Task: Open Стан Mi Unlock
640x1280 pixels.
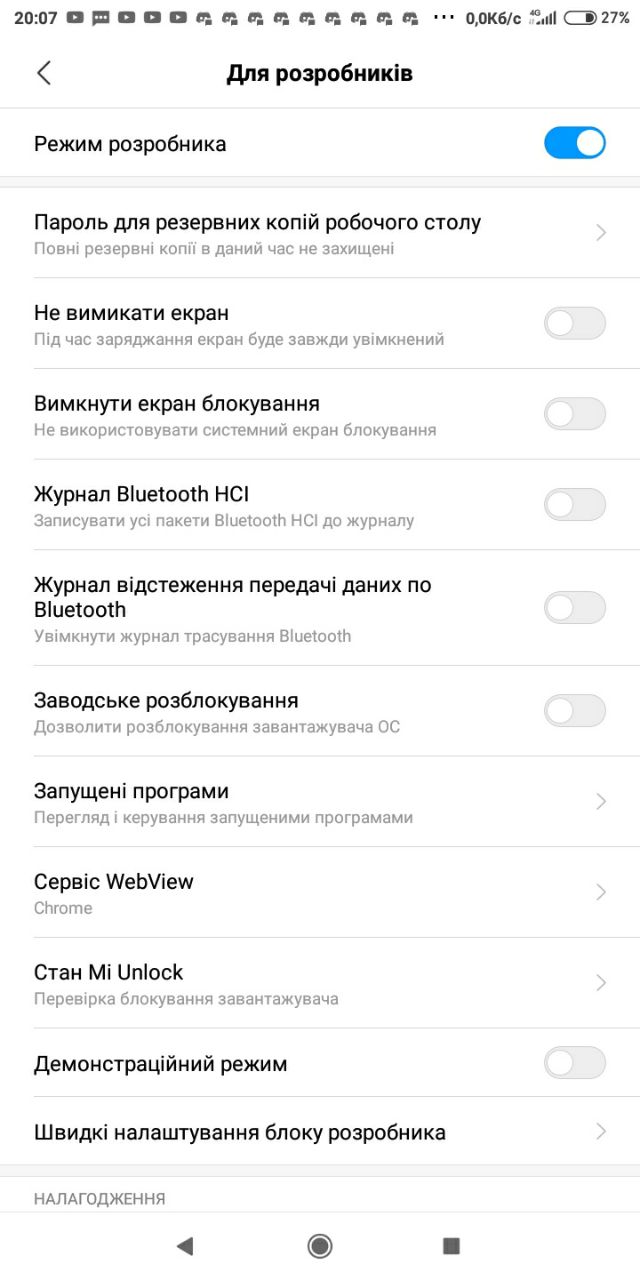Action: (320, 983)
